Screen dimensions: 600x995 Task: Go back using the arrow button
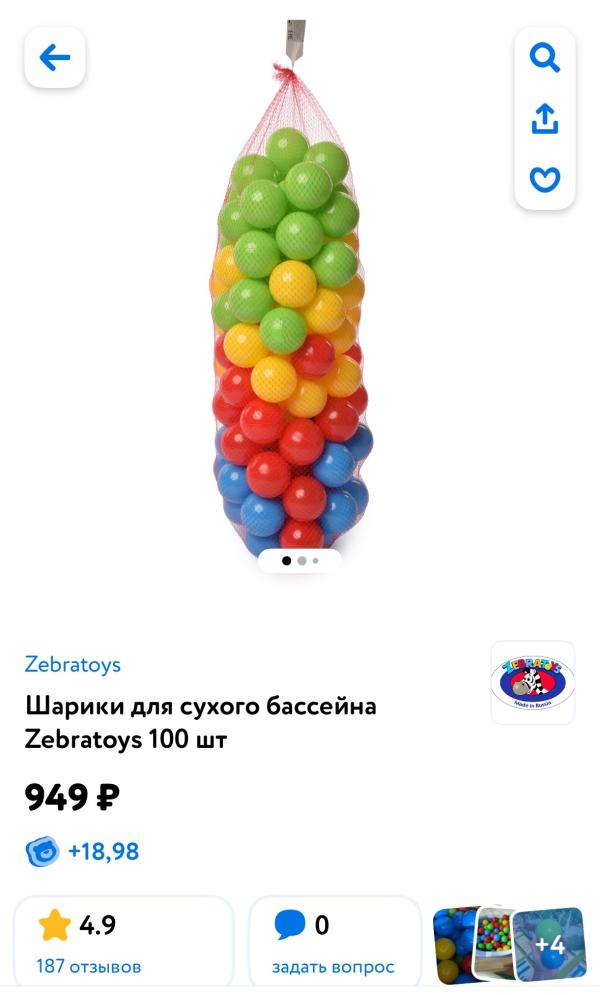point(55,58)
